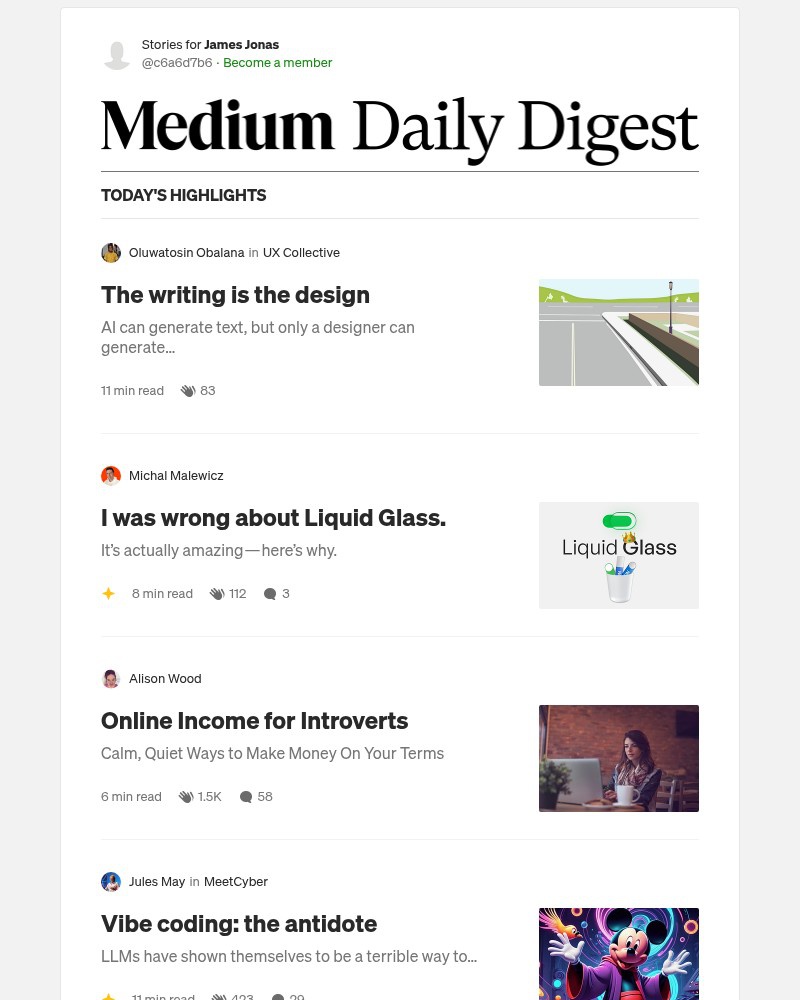The image size is (800, 1000).
Task: Click the clap icon showing 423 claps
Action: pyautogui.click(x=219, y=996)
